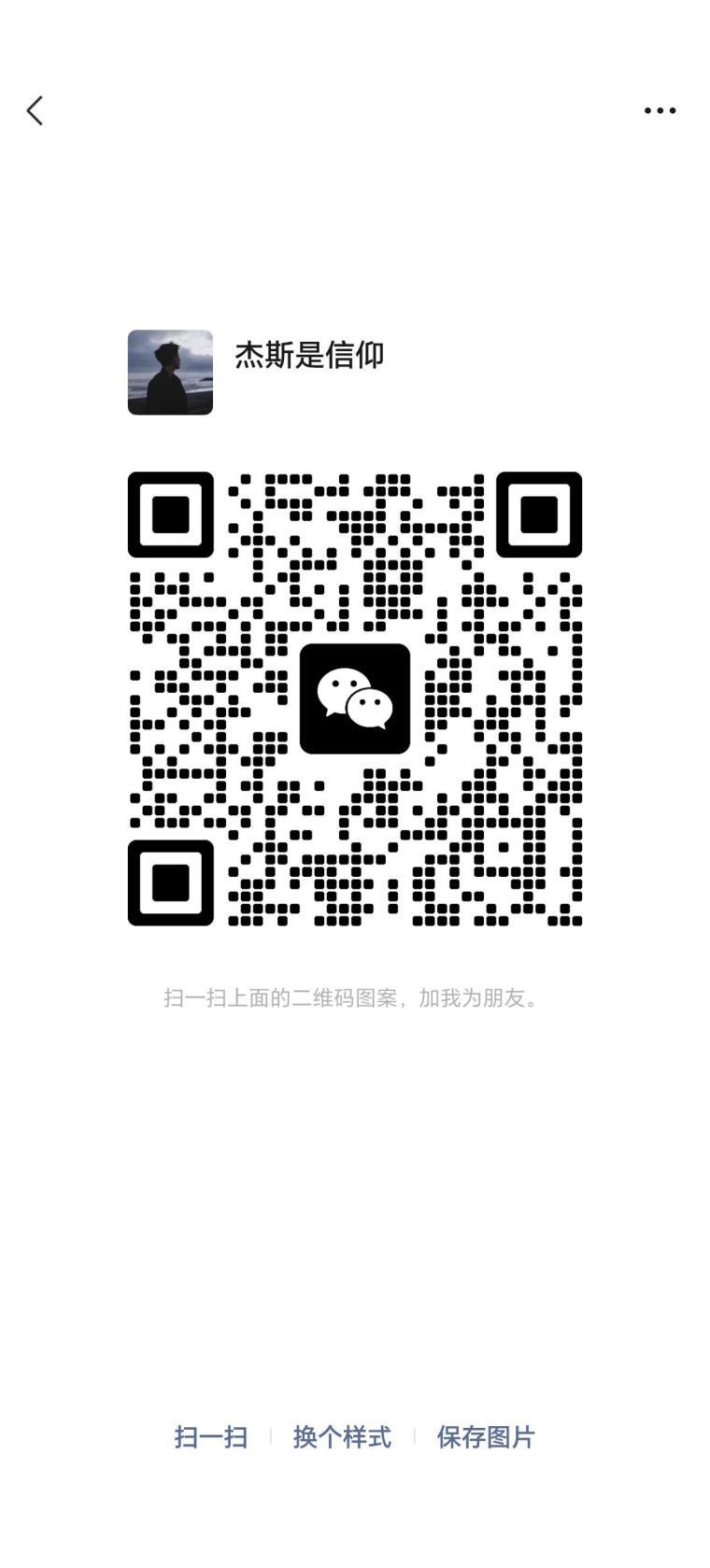Select 换个样式 to change QR style
The height and width of the screenshot is (1568, 710).
[342, 1436]
